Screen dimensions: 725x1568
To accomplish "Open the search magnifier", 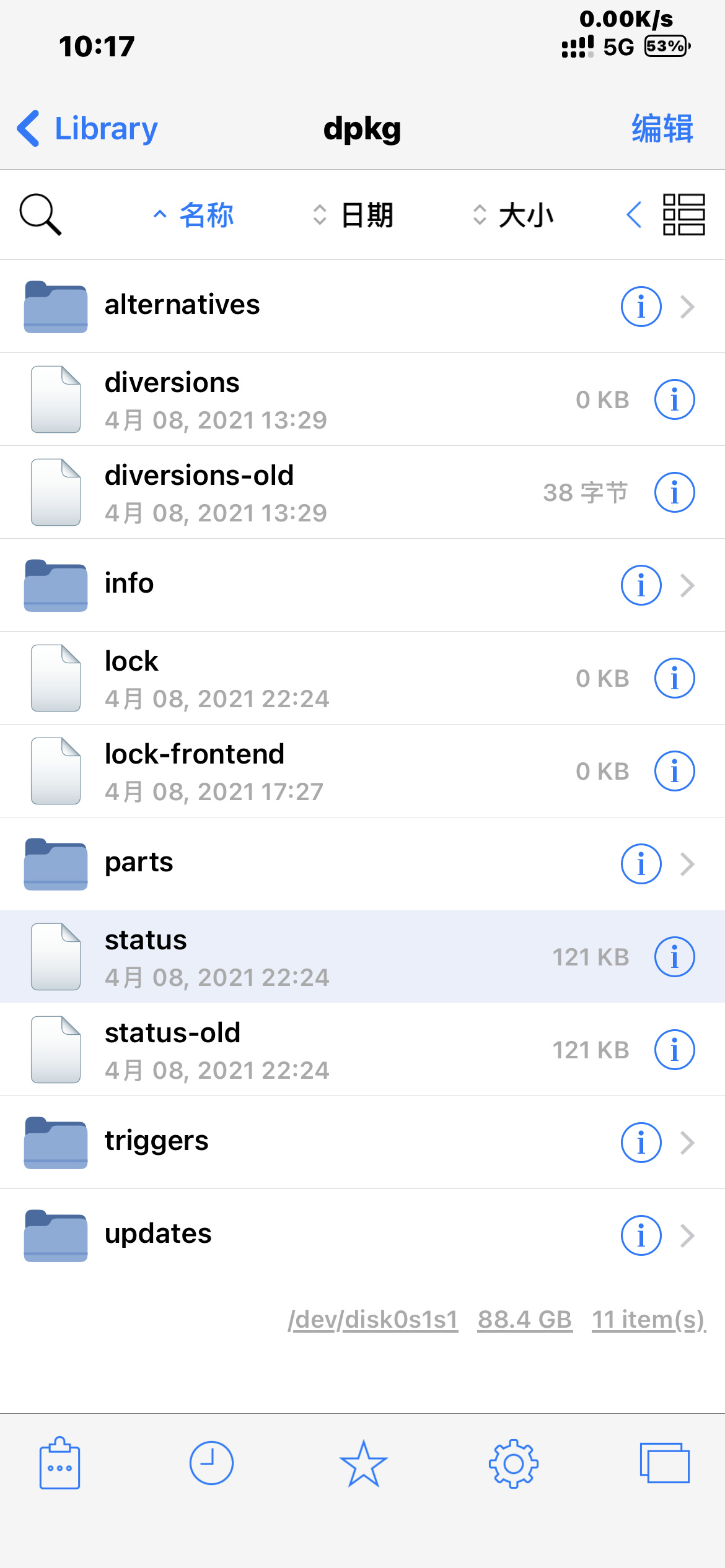I will (x=40, y=215).
